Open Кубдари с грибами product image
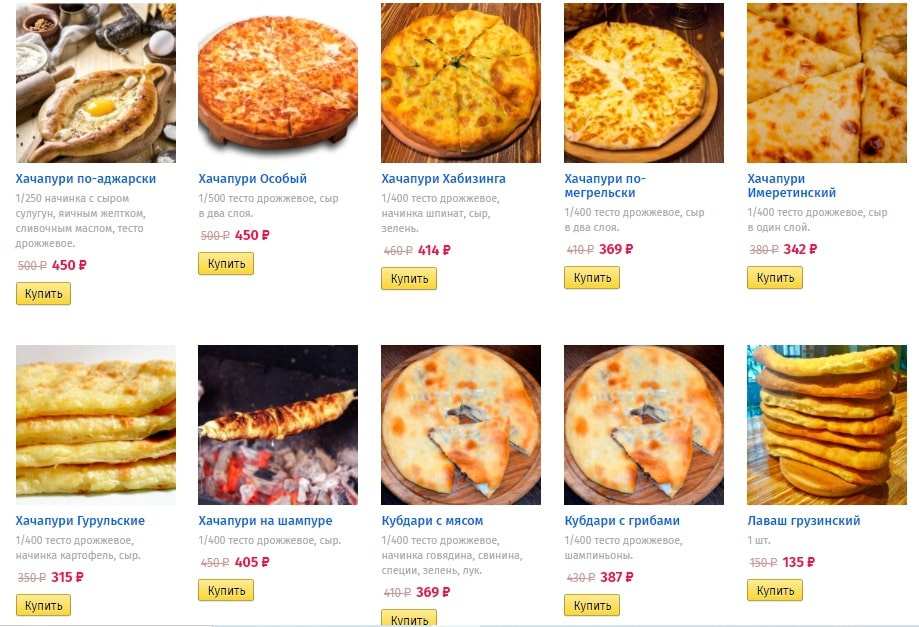This screenshot has height=627, width=919. [644, 425]
